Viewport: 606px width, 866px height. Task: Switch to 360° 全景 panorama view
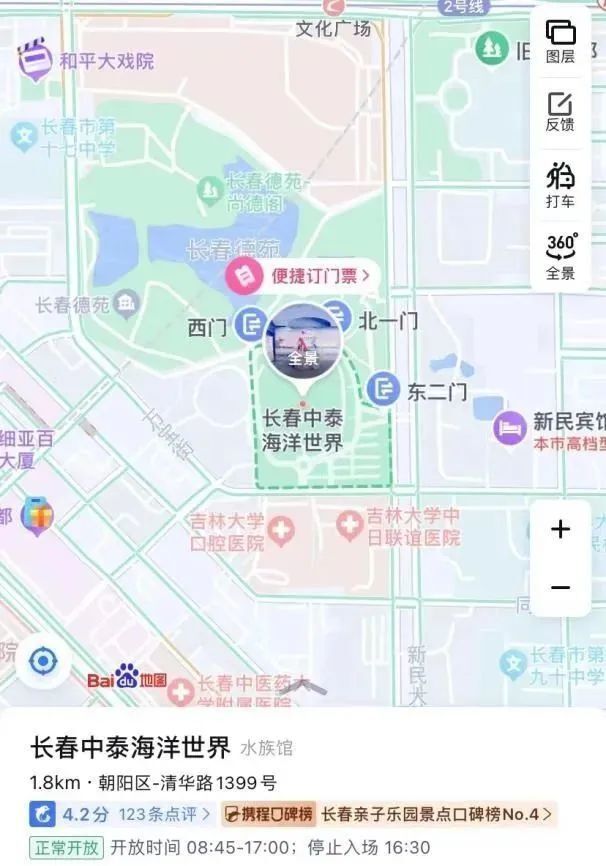560,255
